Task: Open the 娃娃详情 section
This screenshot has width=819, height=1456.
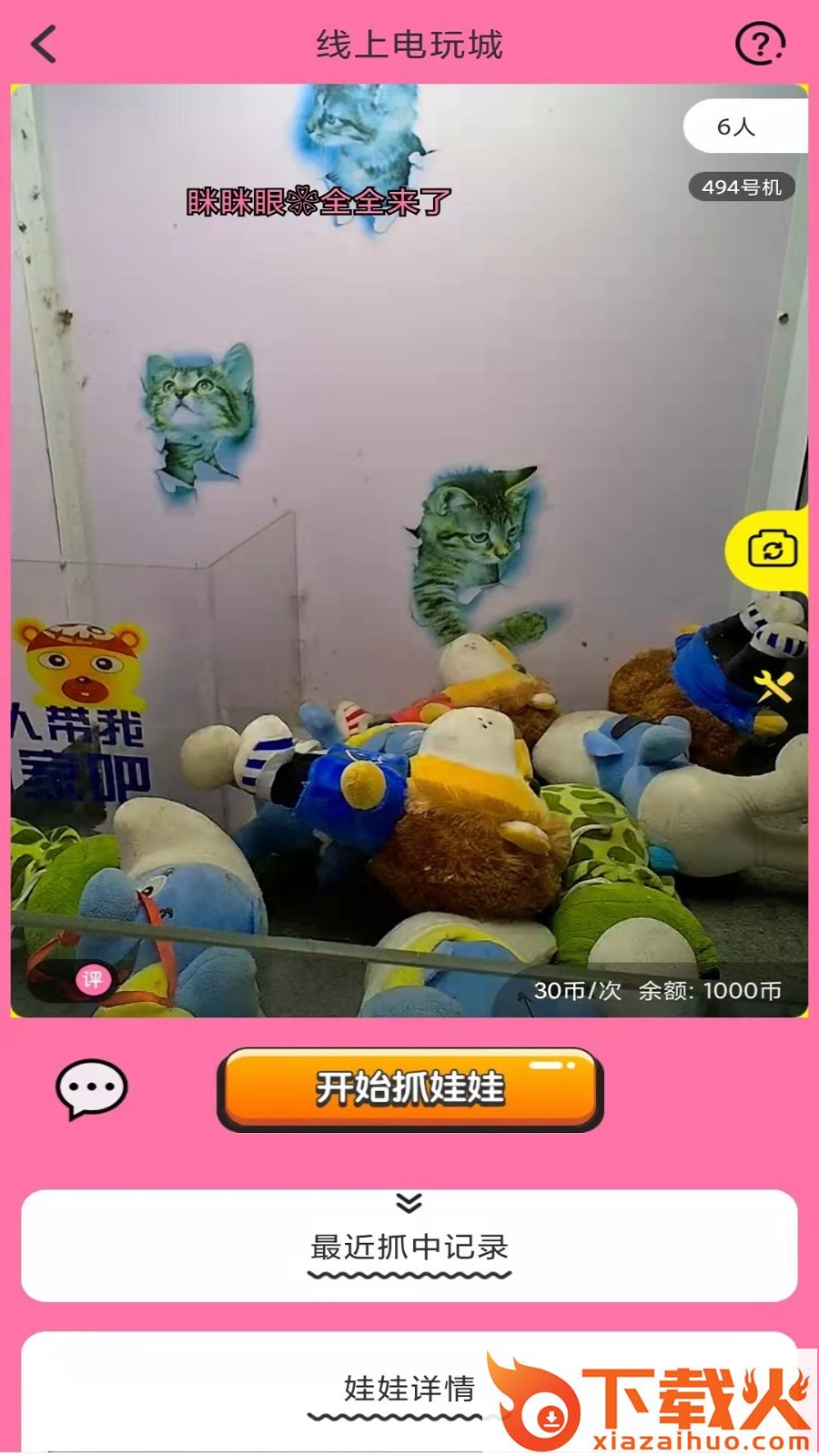Action: pyautogui.click(x=409, y=1389)
